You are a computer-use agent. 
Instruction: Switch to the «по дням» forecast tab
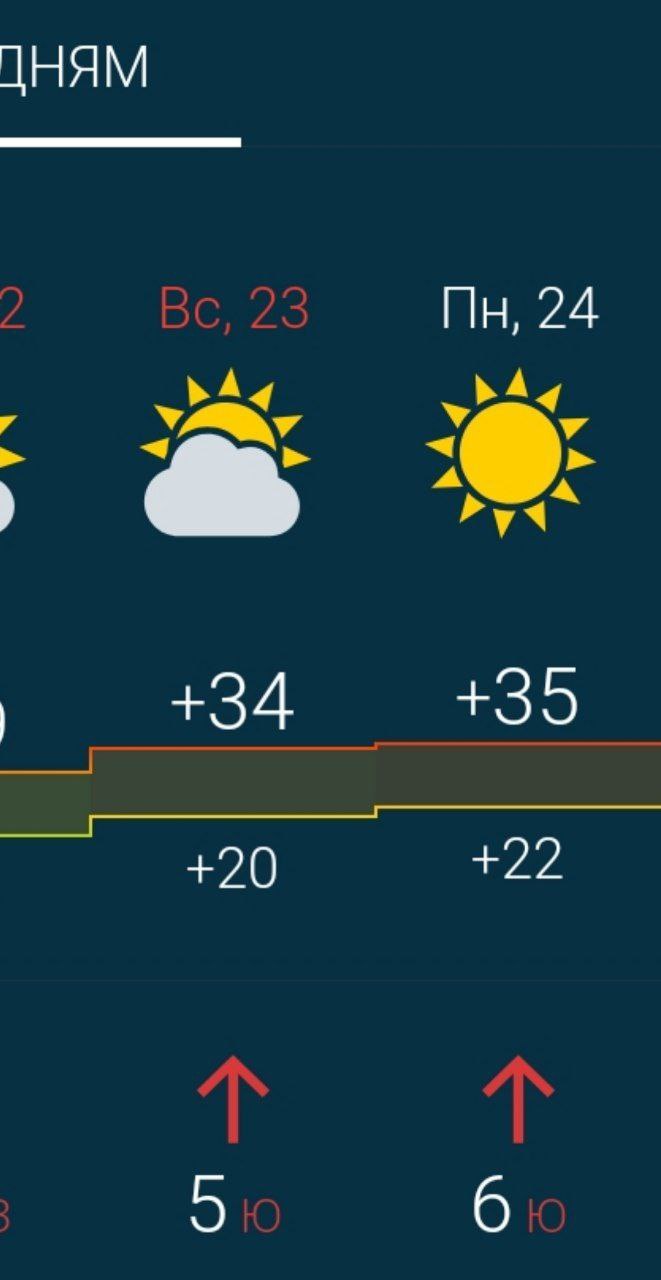pyautogui.click(x=75, y=68)
